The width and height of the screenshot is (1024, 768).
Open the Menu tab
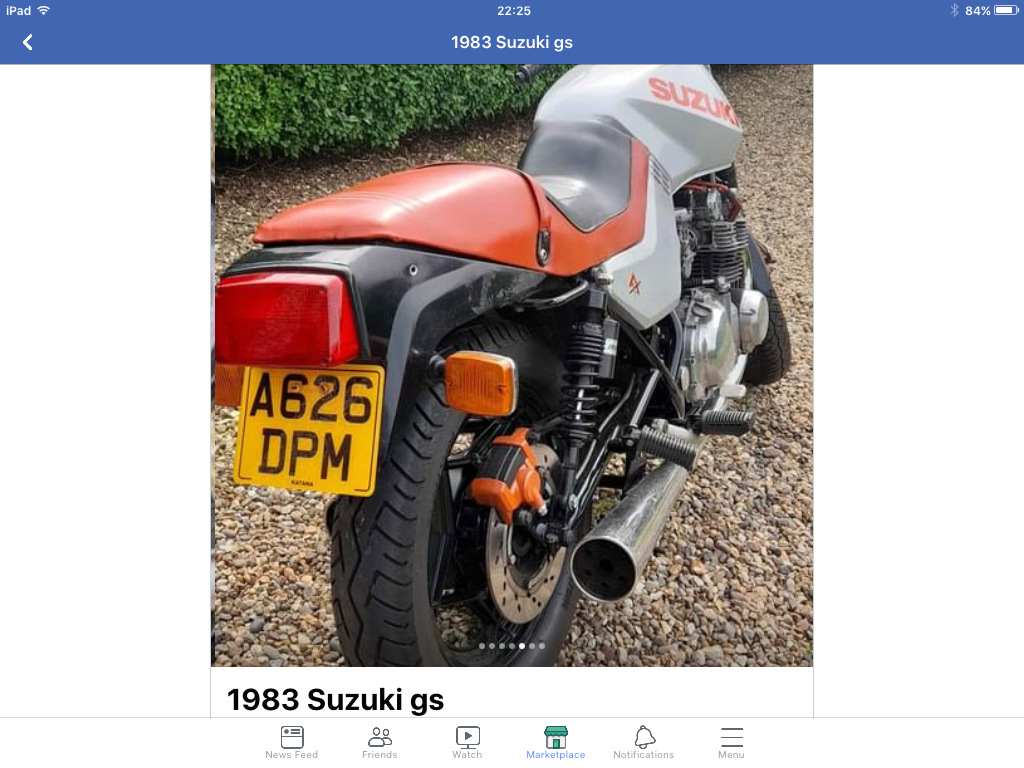[x=731, y=742]
